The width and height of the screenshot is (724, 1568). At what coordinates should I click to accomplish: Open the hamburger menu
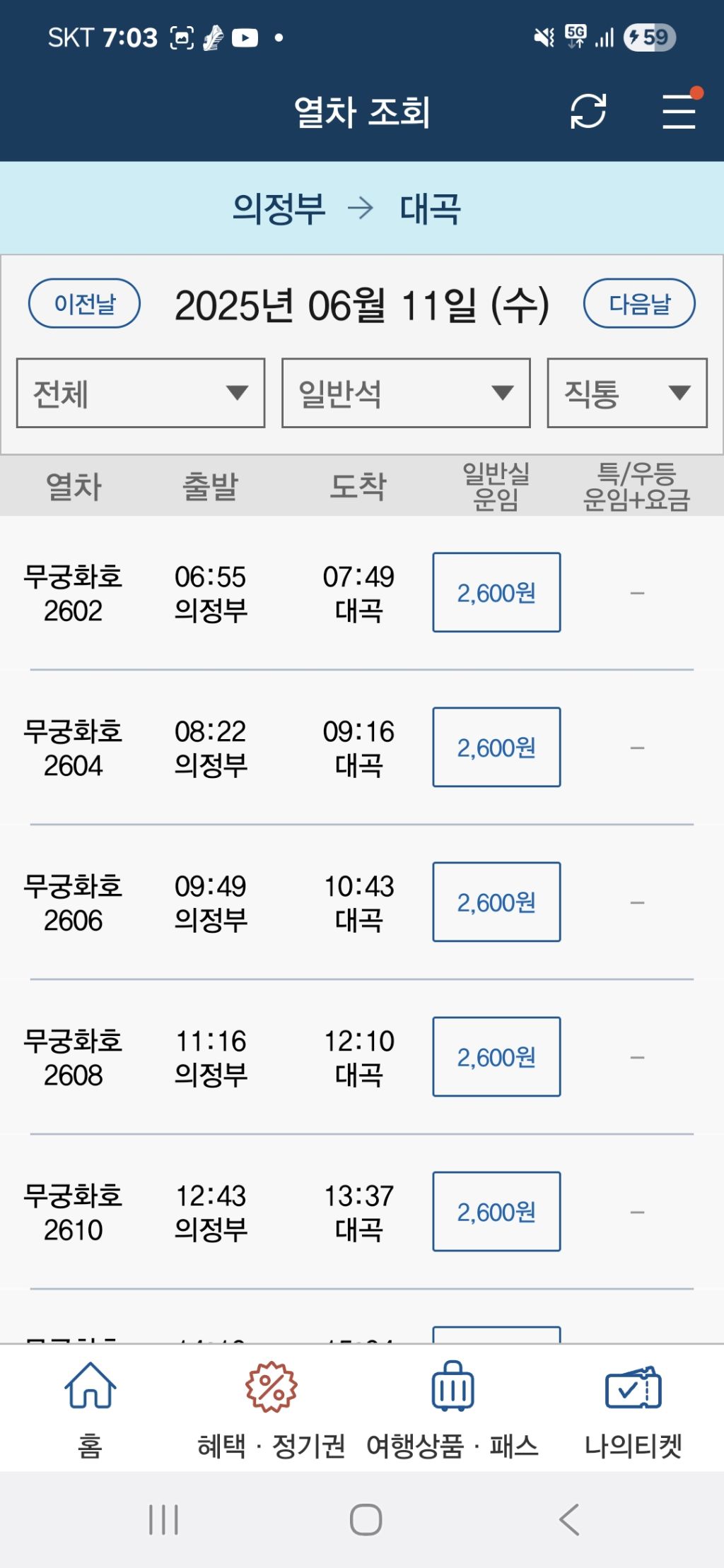click(x=679, y=111)
